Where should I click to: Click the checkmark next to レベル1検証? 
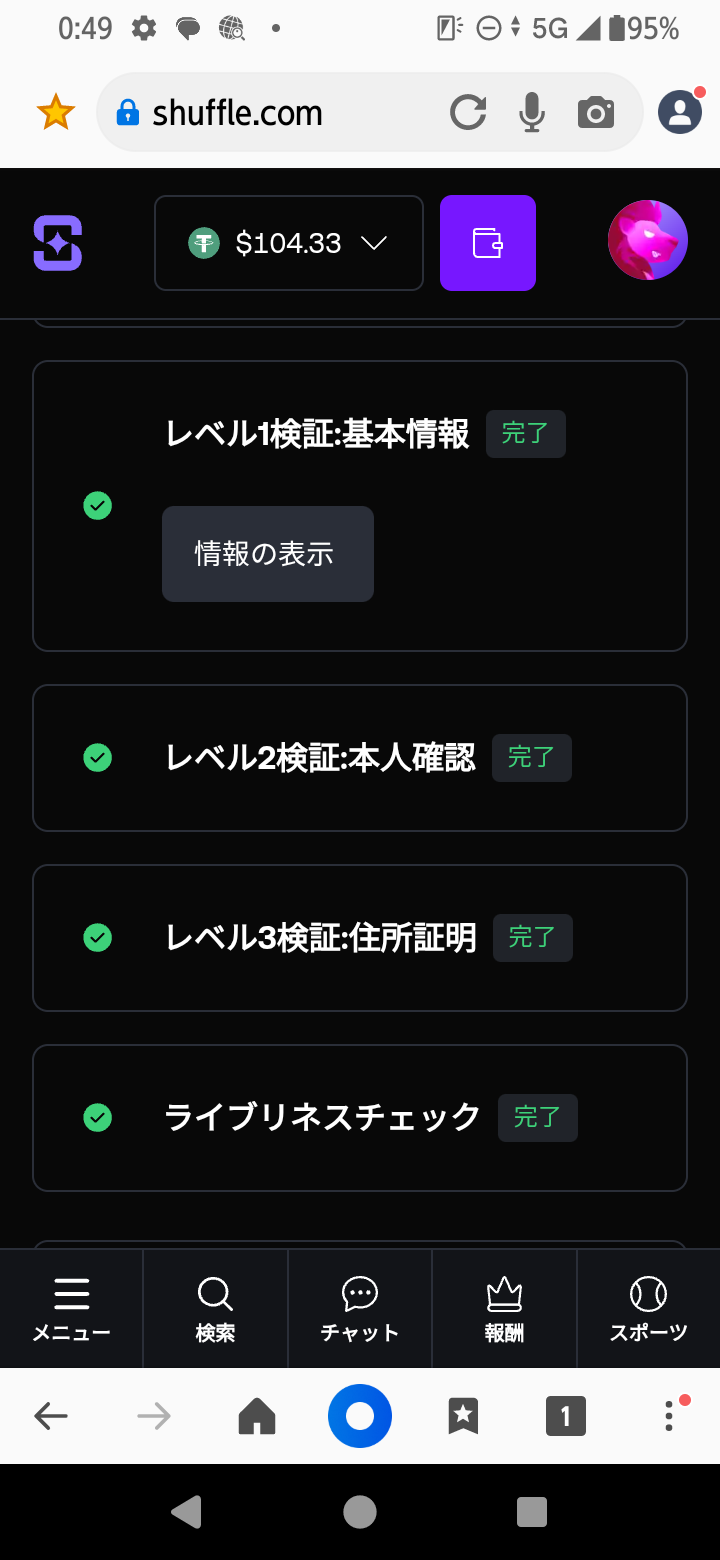[x=97, y=506]
